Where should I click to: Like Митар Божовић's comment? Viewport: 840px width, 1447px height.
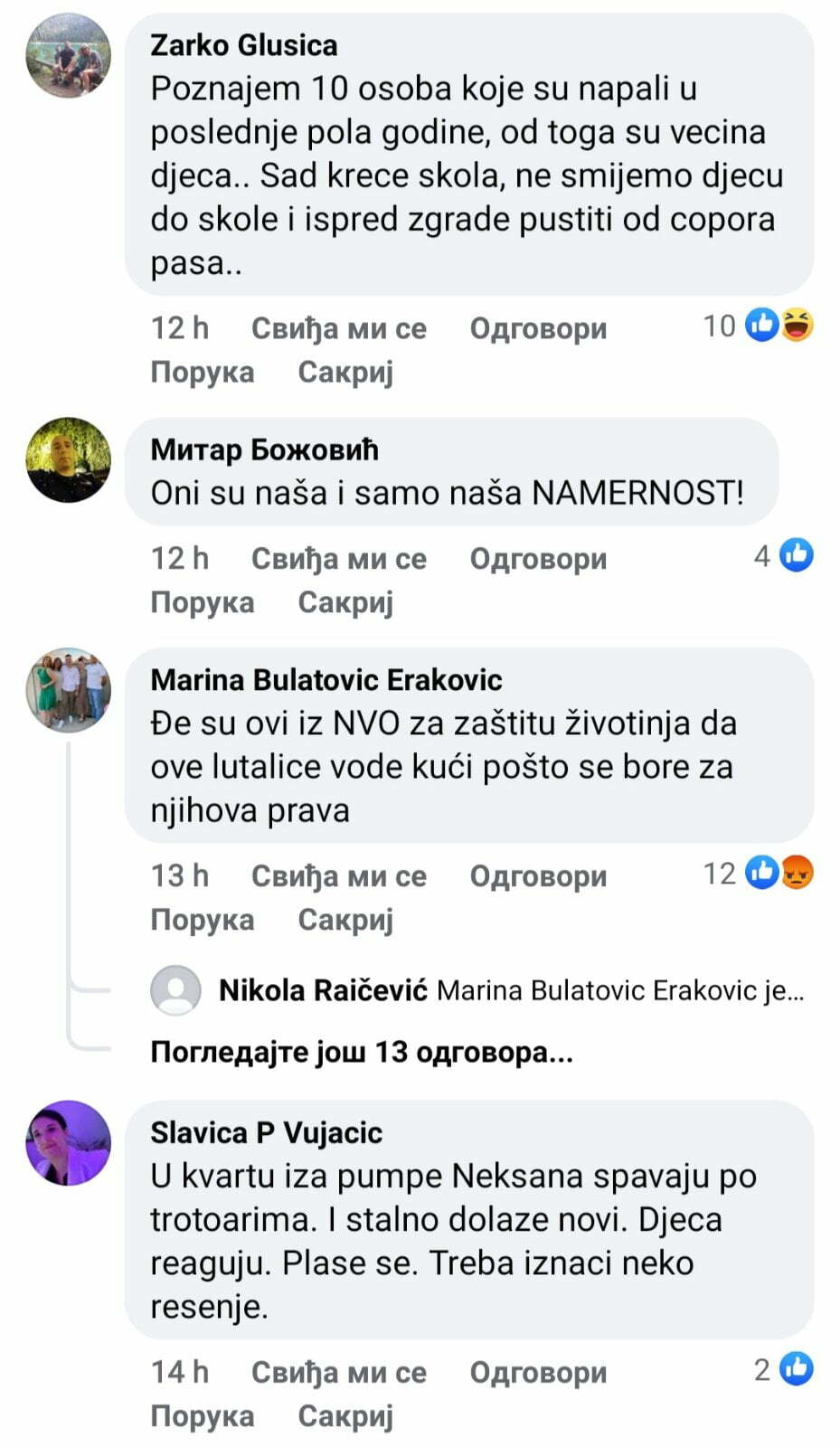click(x=338, y=558)
